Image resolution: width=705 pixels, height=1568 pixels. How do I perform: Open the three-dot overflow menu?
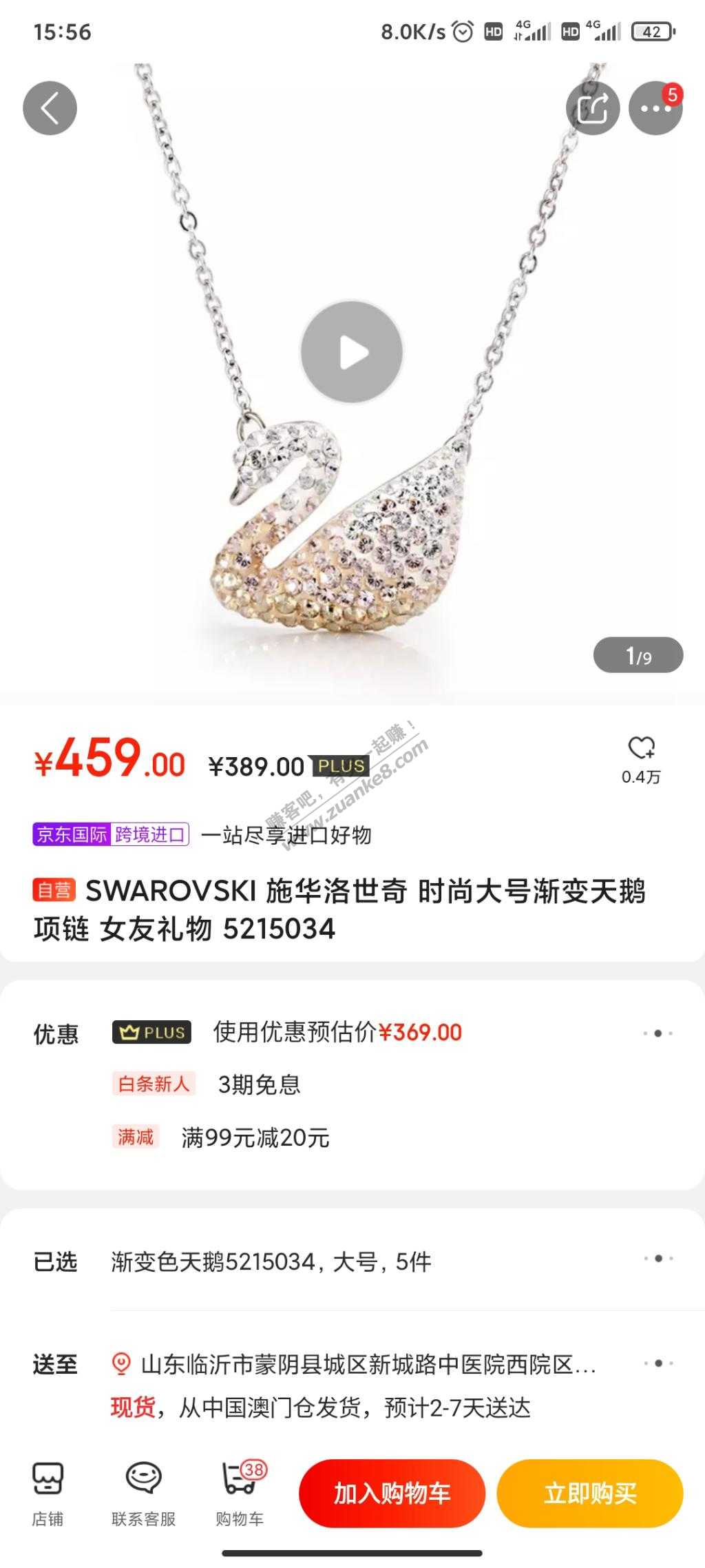tap(655, 108)
